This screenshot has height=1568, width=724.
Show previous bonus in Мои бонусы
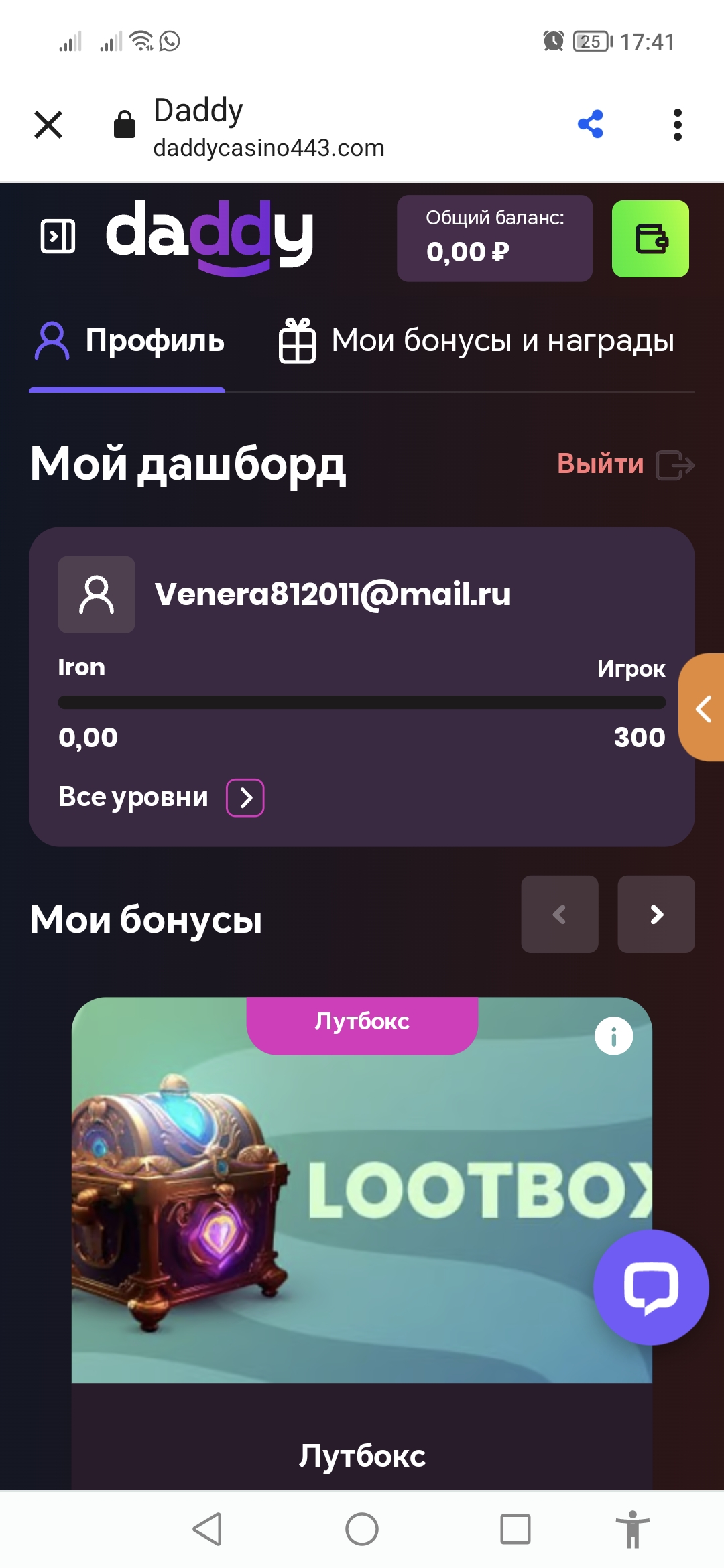pos(559,914)
